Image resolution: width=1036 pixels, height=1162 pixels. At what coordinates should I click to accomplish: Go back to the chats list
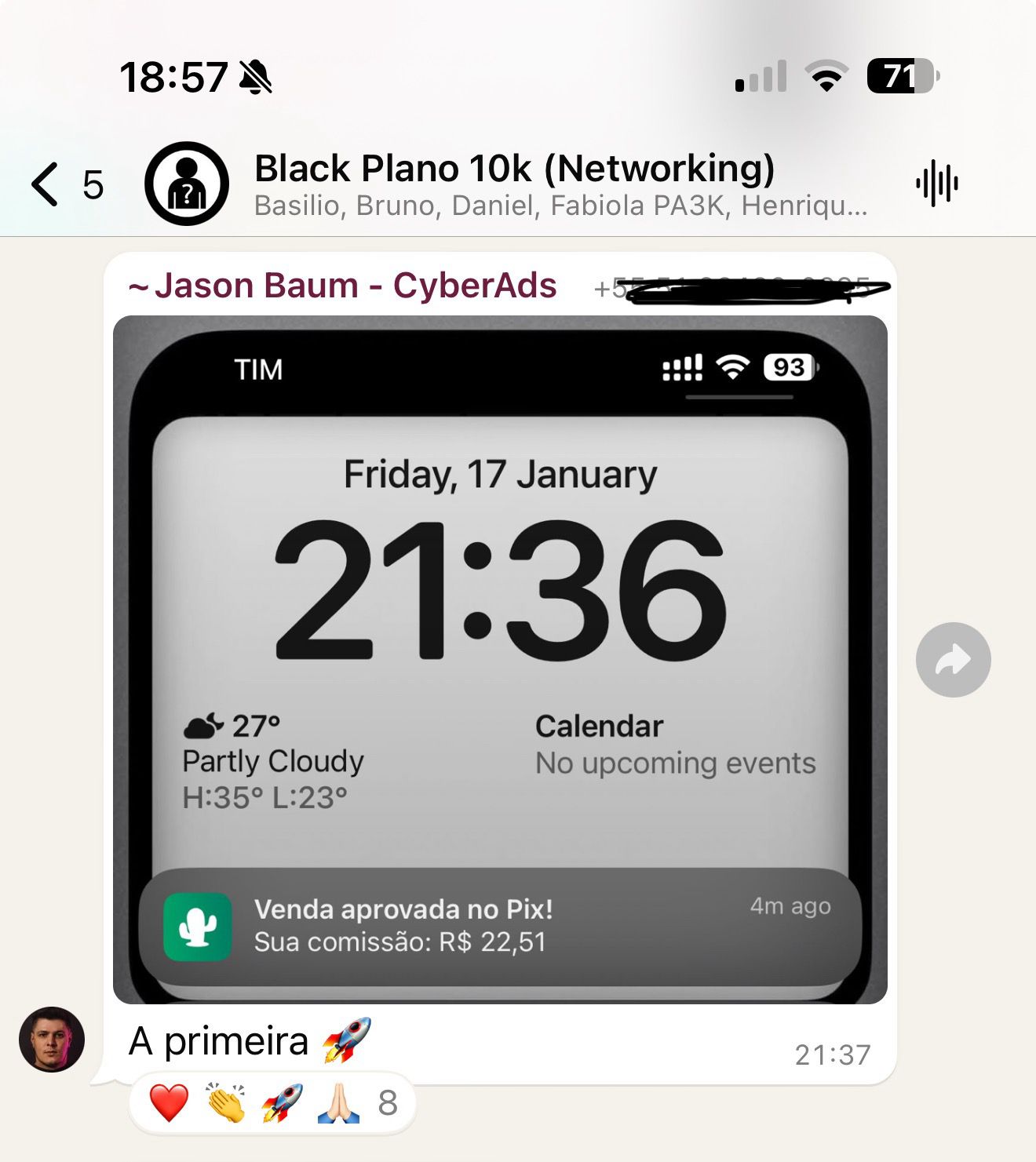[47, 185]
